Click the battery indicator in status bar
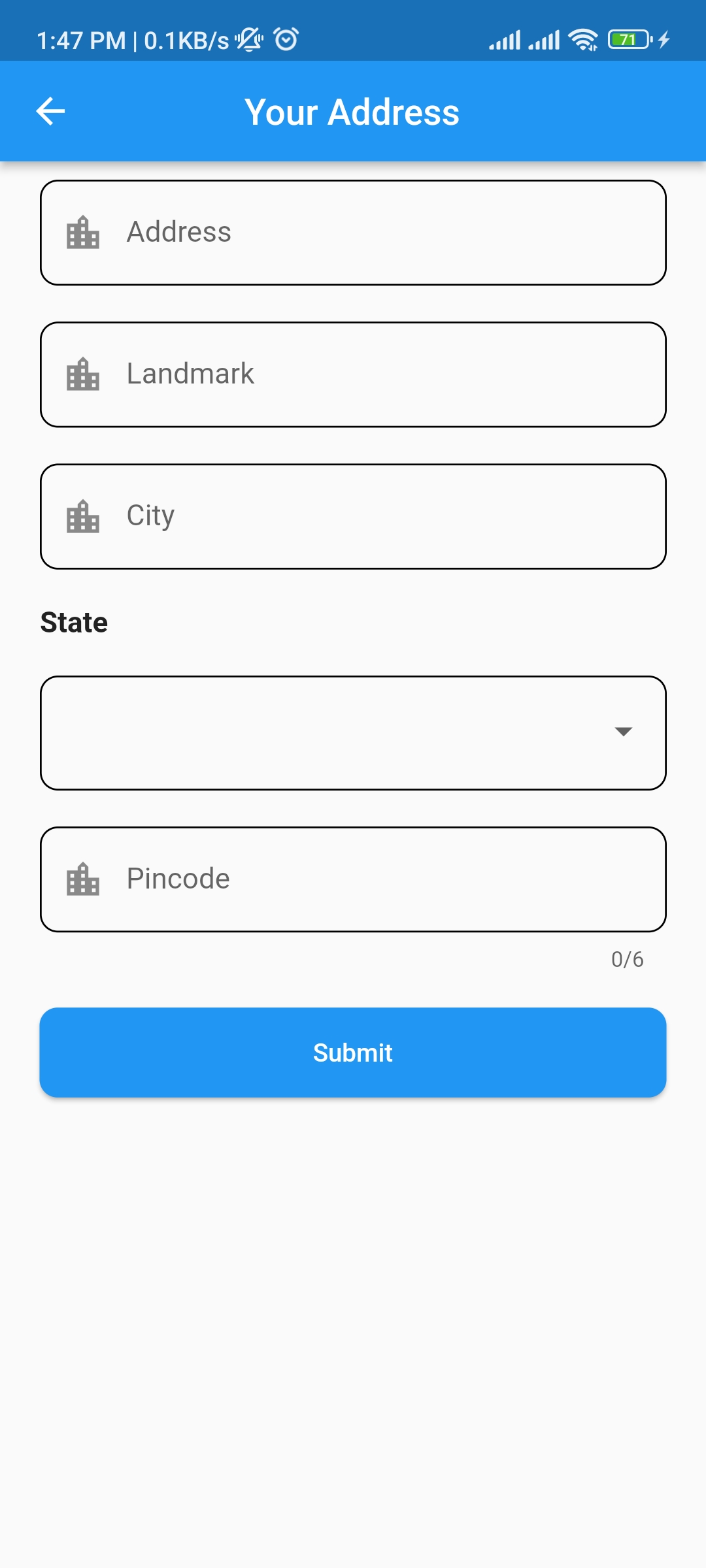This screenshot has width=706, height=1568. 626,39
